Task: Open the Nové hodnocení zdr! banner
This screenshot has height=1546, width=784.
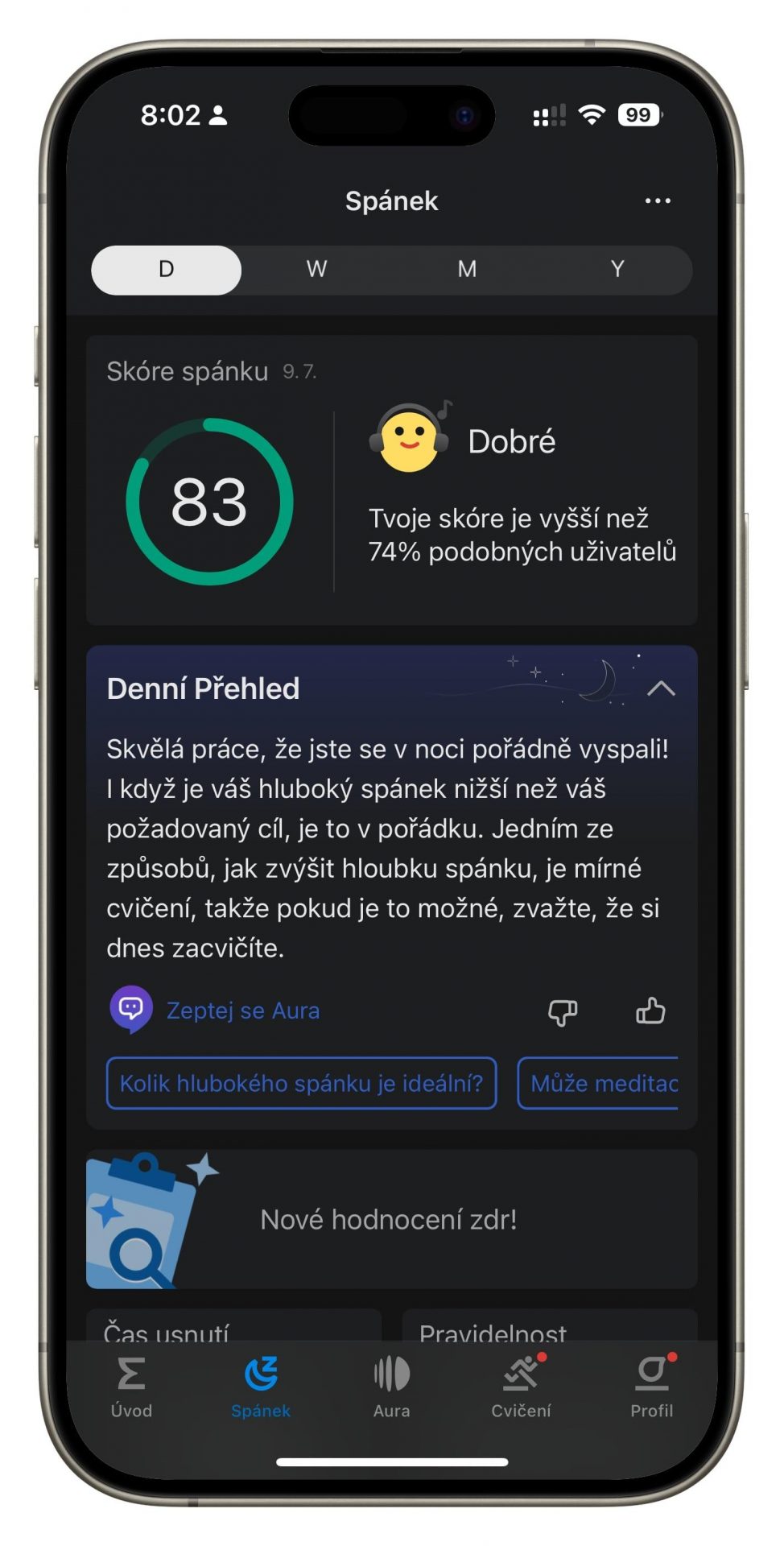Action: click(x=392, y=1219)
